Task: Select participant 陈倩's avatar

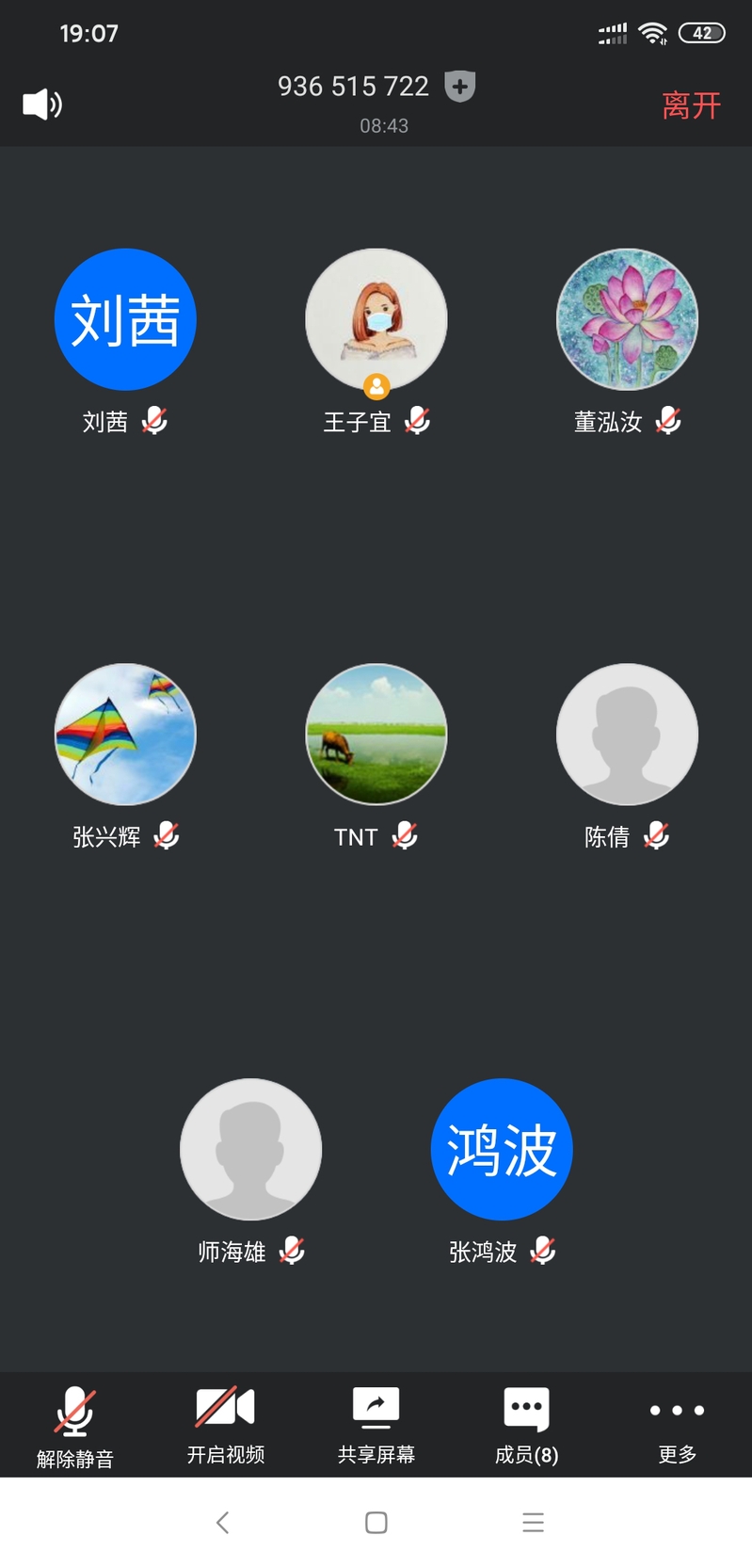Action: point(627,735)
